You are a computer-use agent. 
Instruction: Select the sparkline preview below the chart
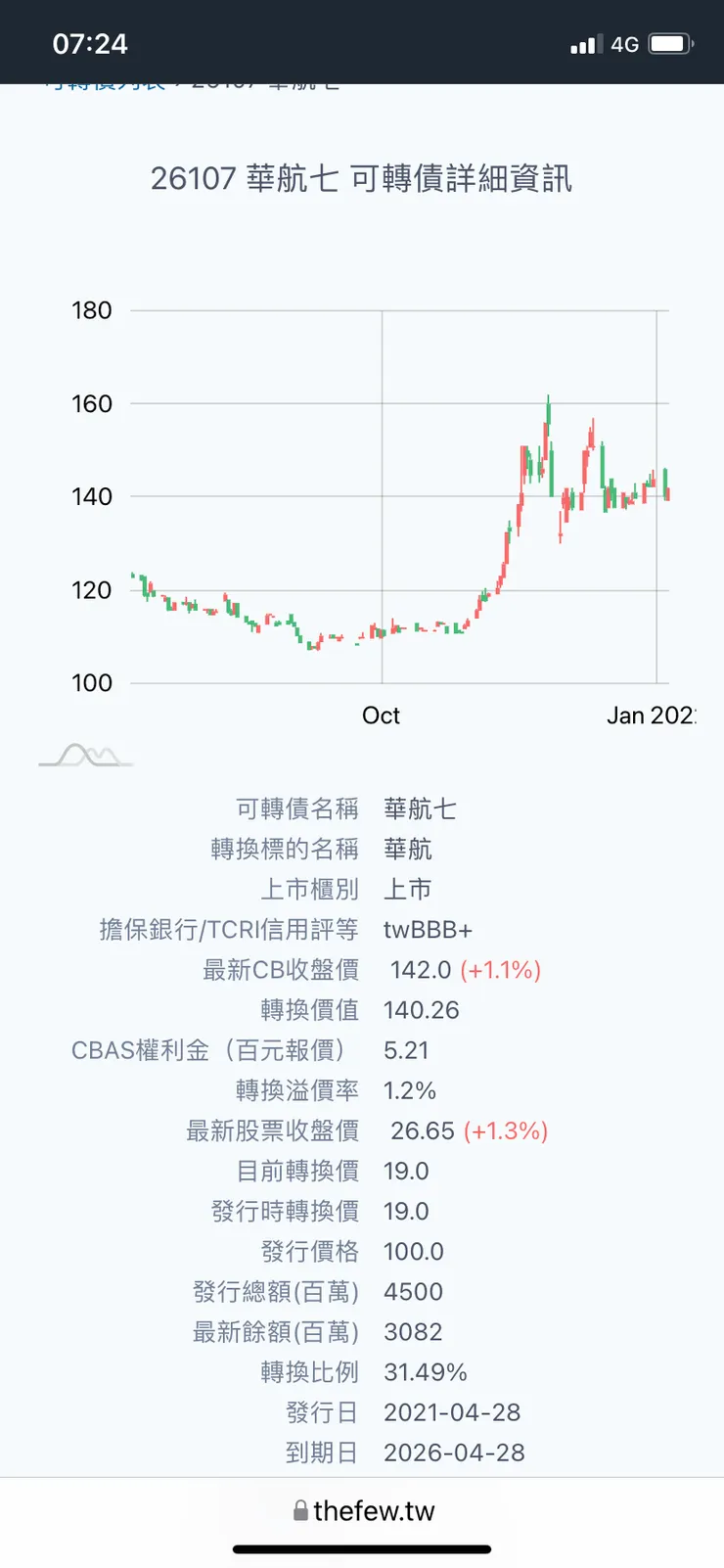(86, 754)
